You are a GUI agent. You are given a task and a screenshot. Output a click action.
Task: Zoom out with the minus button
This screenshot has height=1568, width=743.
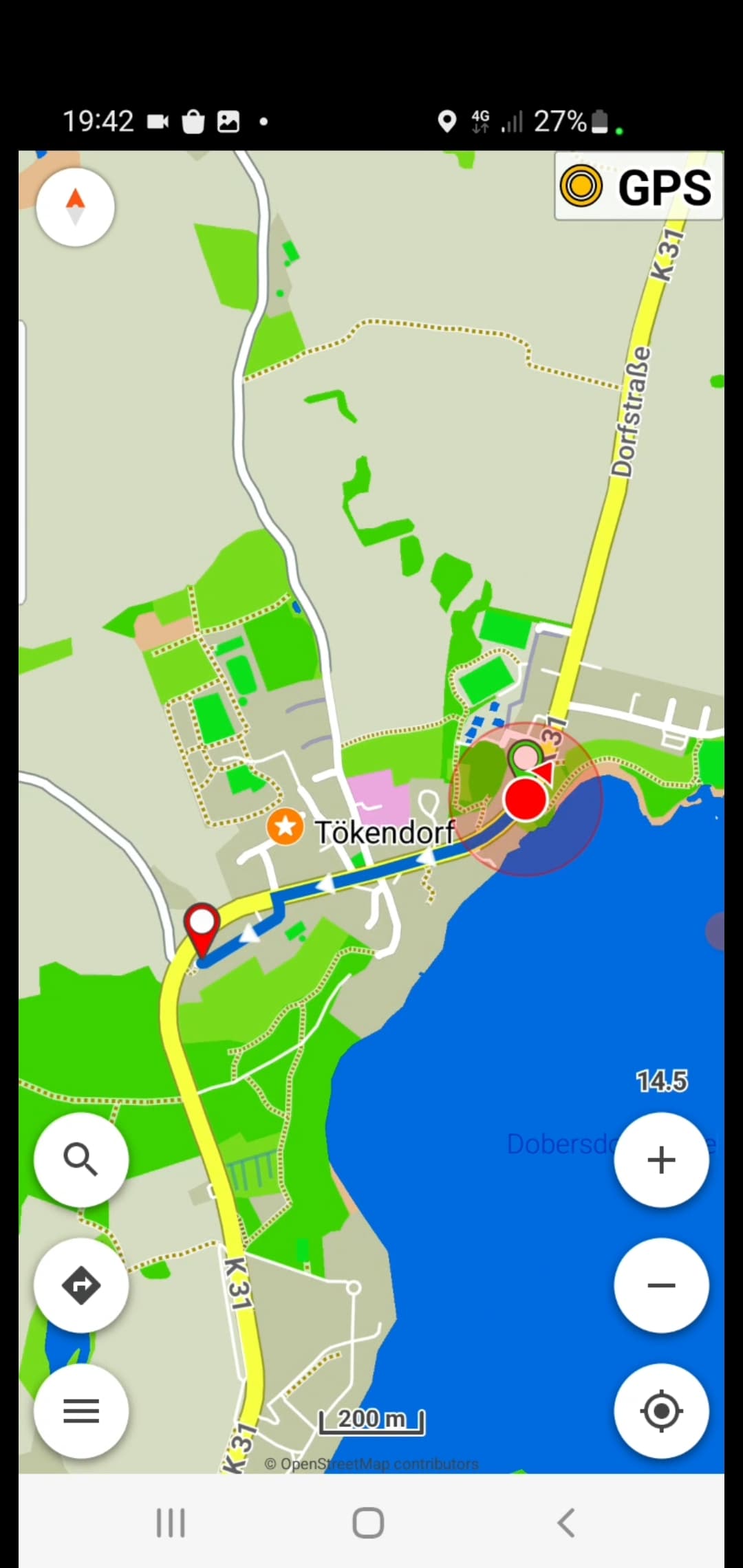[661, 1285]
